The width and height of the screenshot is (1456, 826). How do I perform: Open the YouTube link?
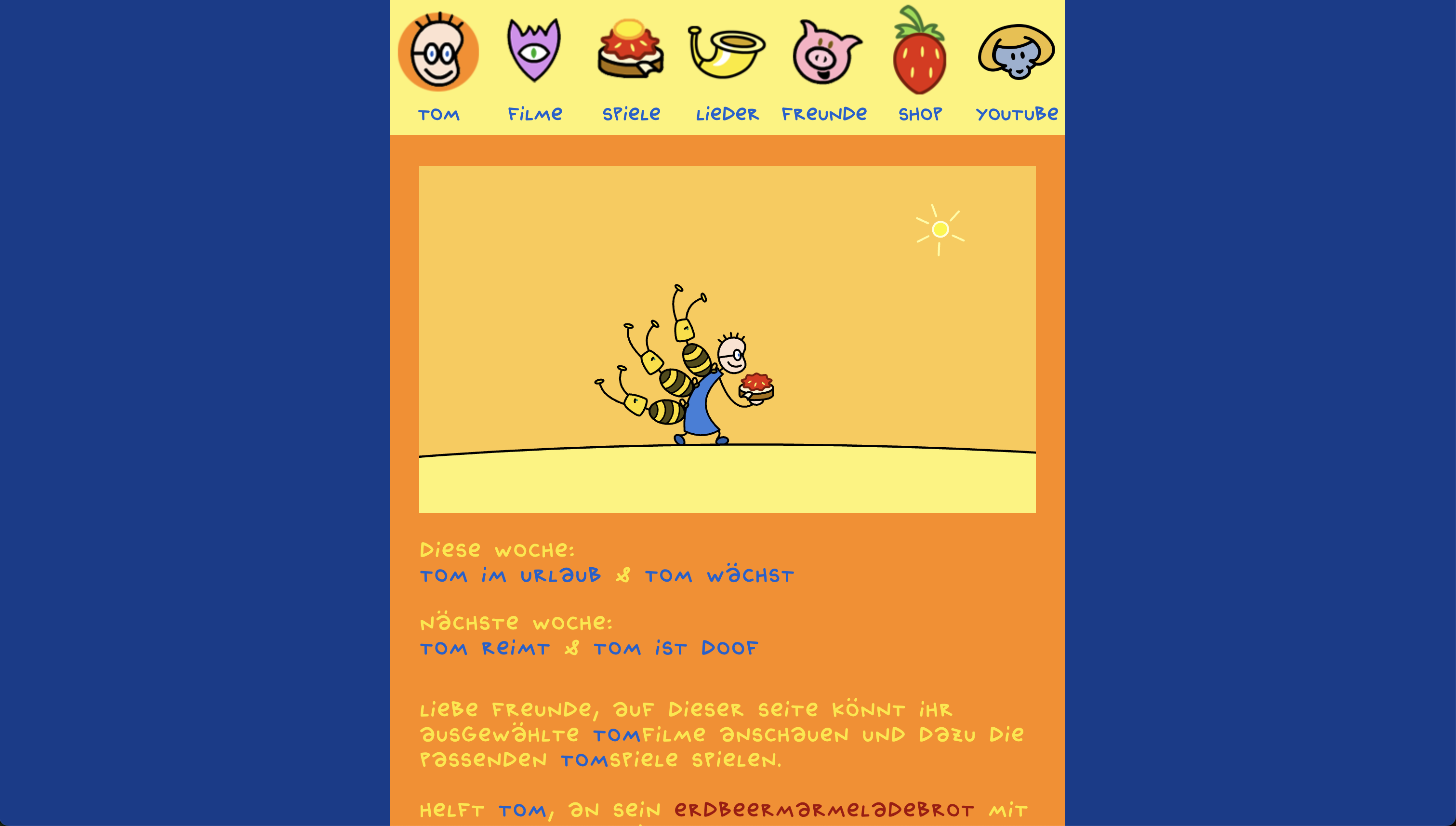pyautogui.click(x=1017, y=65)
